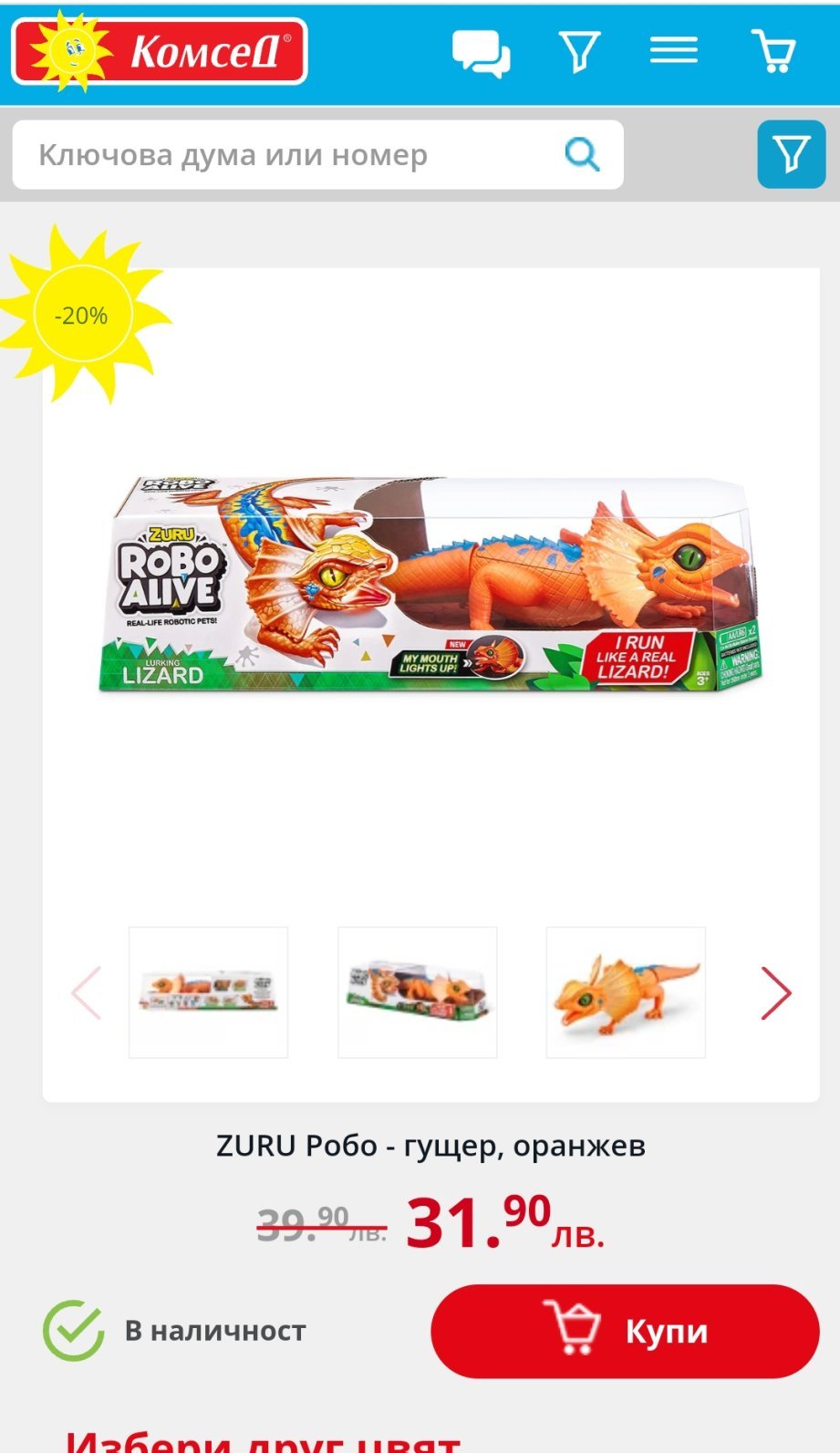Enlarge the main Robo Alive lizard image
Screen dimensions: 840x1453
pyautogui.click(x=430, y=584)
